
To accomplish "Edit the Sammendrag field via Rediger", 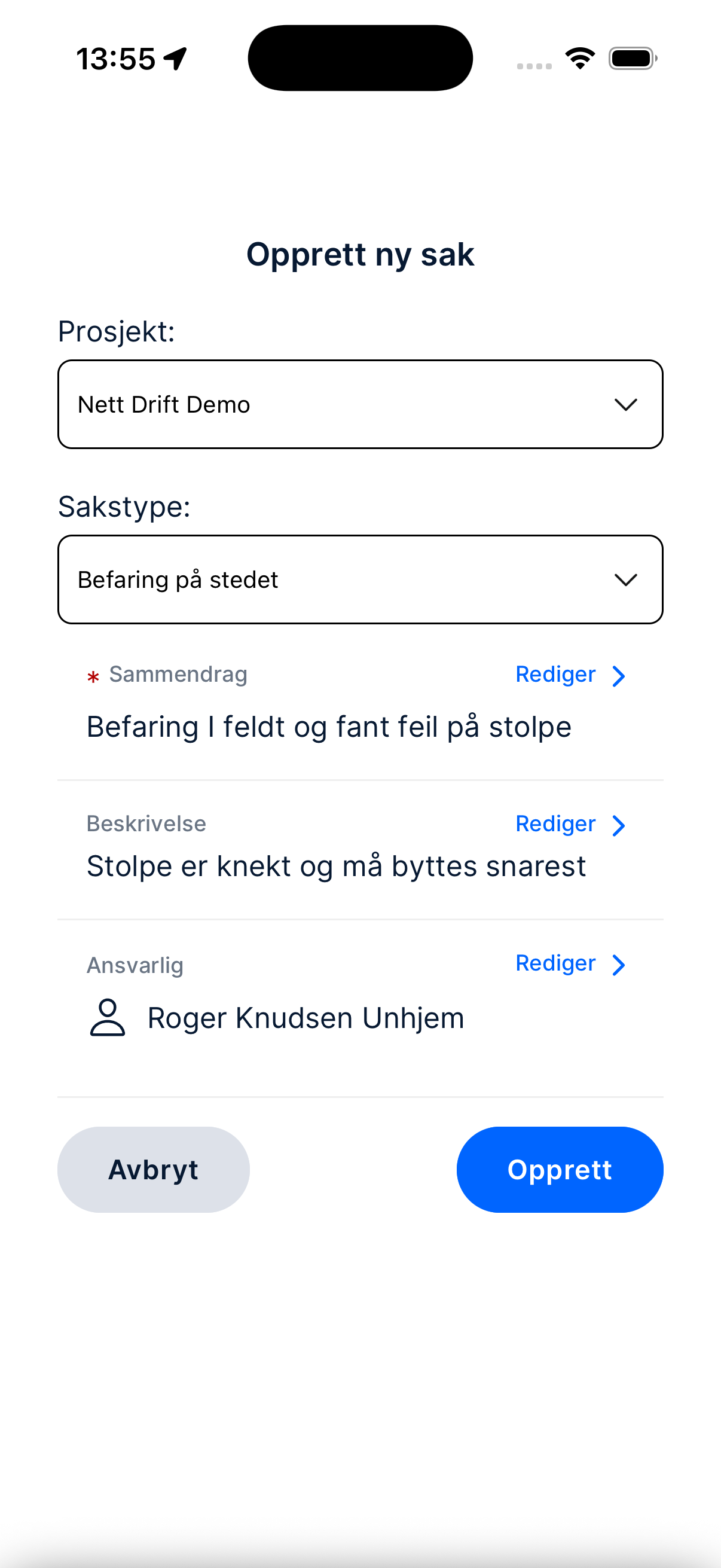I will tap(570, 675).
